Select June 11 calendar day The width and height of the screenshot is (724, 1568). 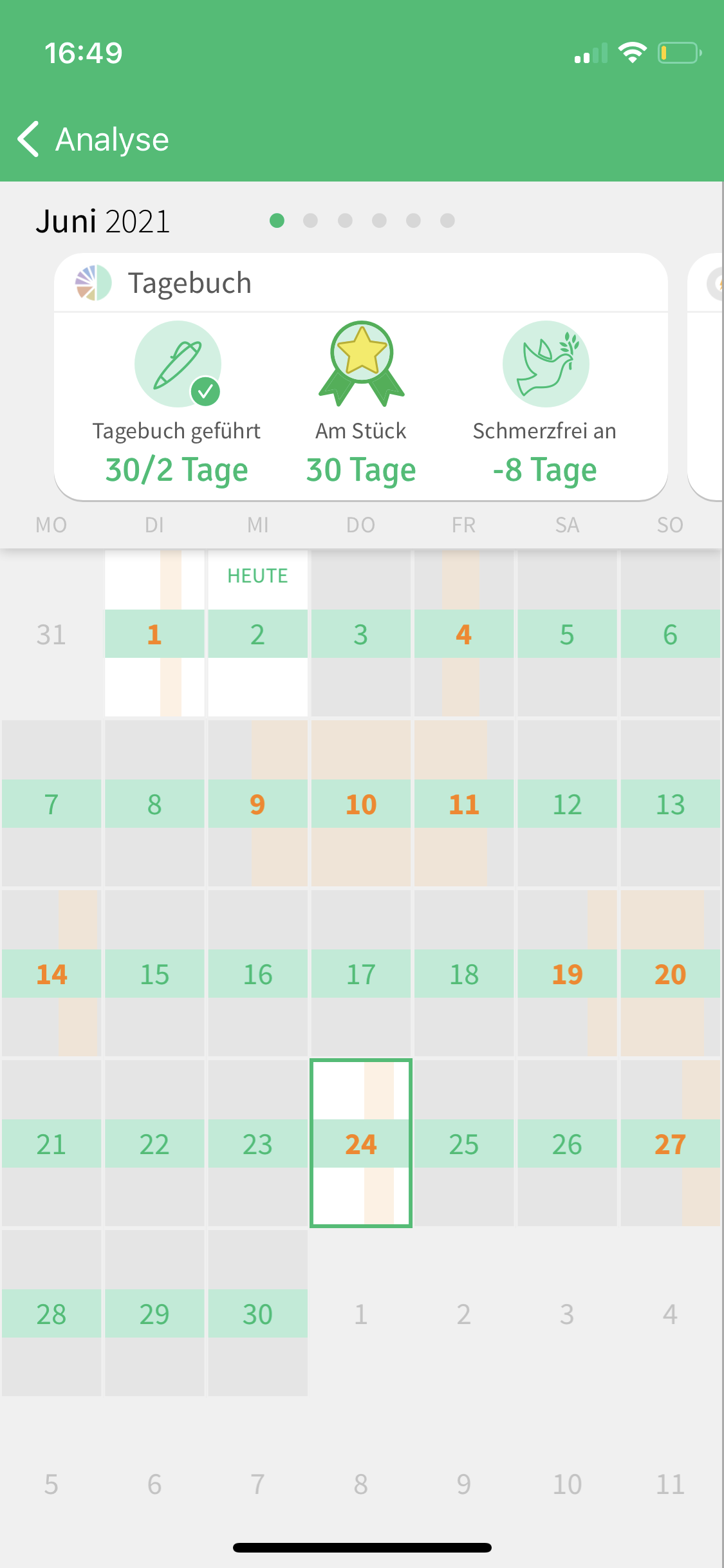tap(463, 804)
